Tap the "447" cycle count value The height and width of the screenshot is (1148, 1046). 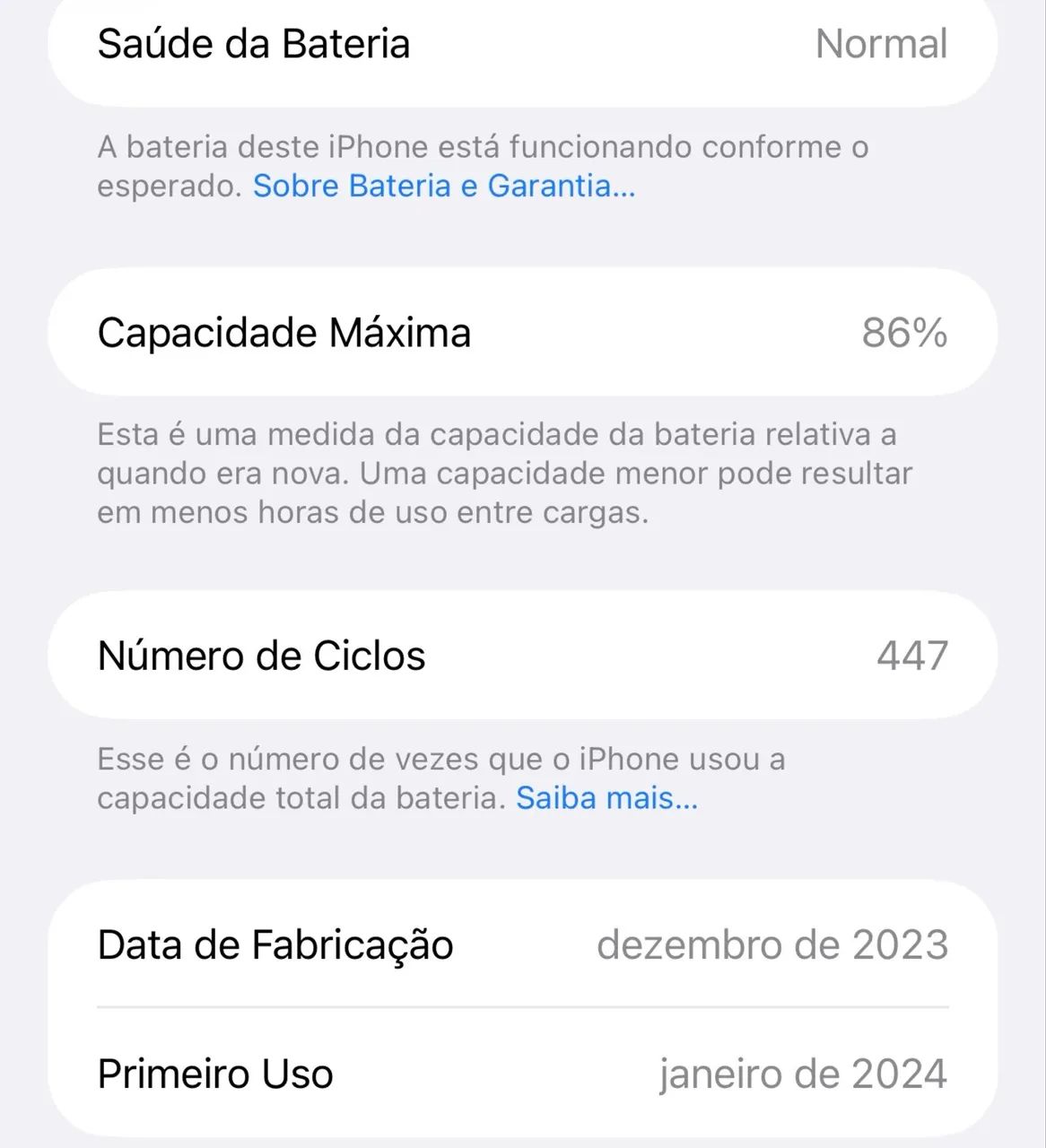click(912, 655)
